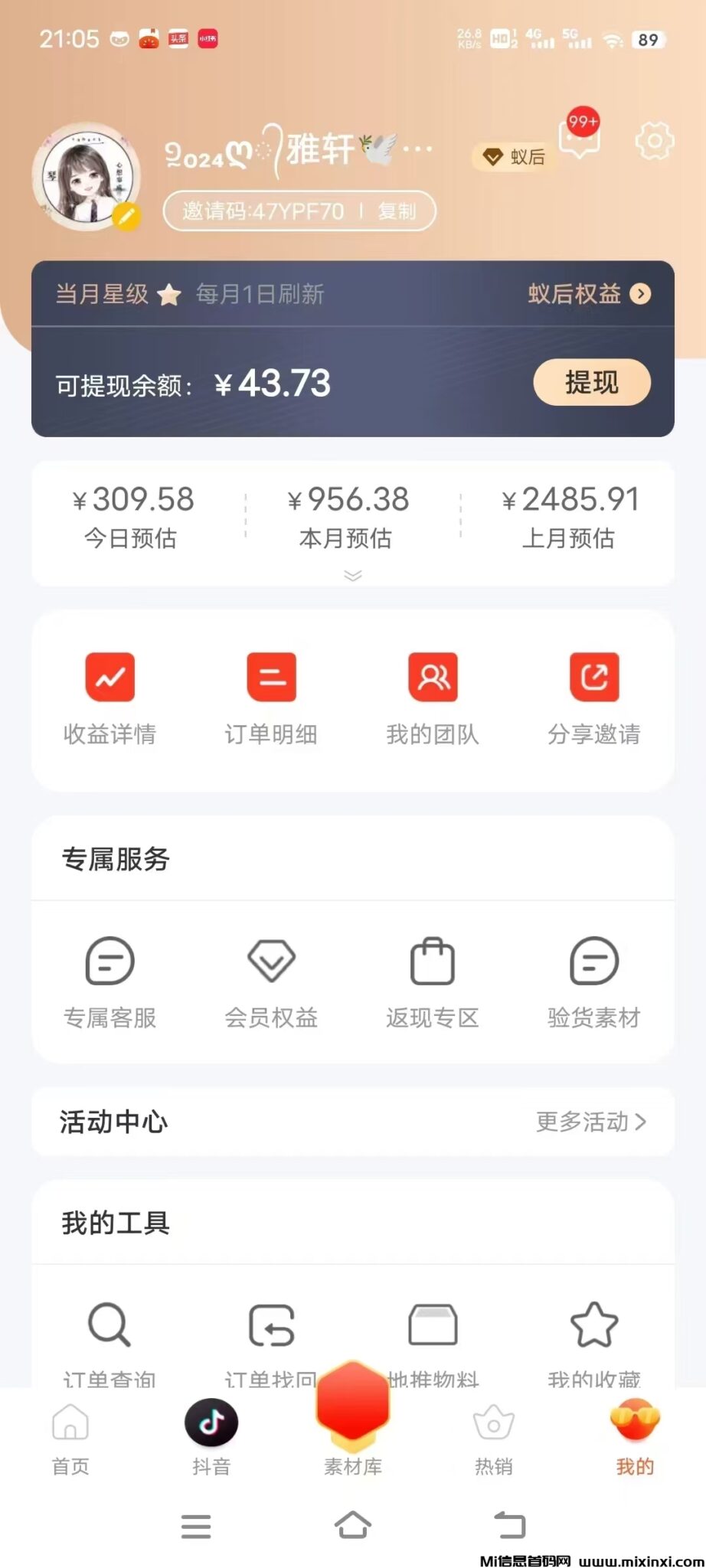Open 验货素材 inspection materials
Viewport: 706px width, 1568px height.
tap(594, 982)
